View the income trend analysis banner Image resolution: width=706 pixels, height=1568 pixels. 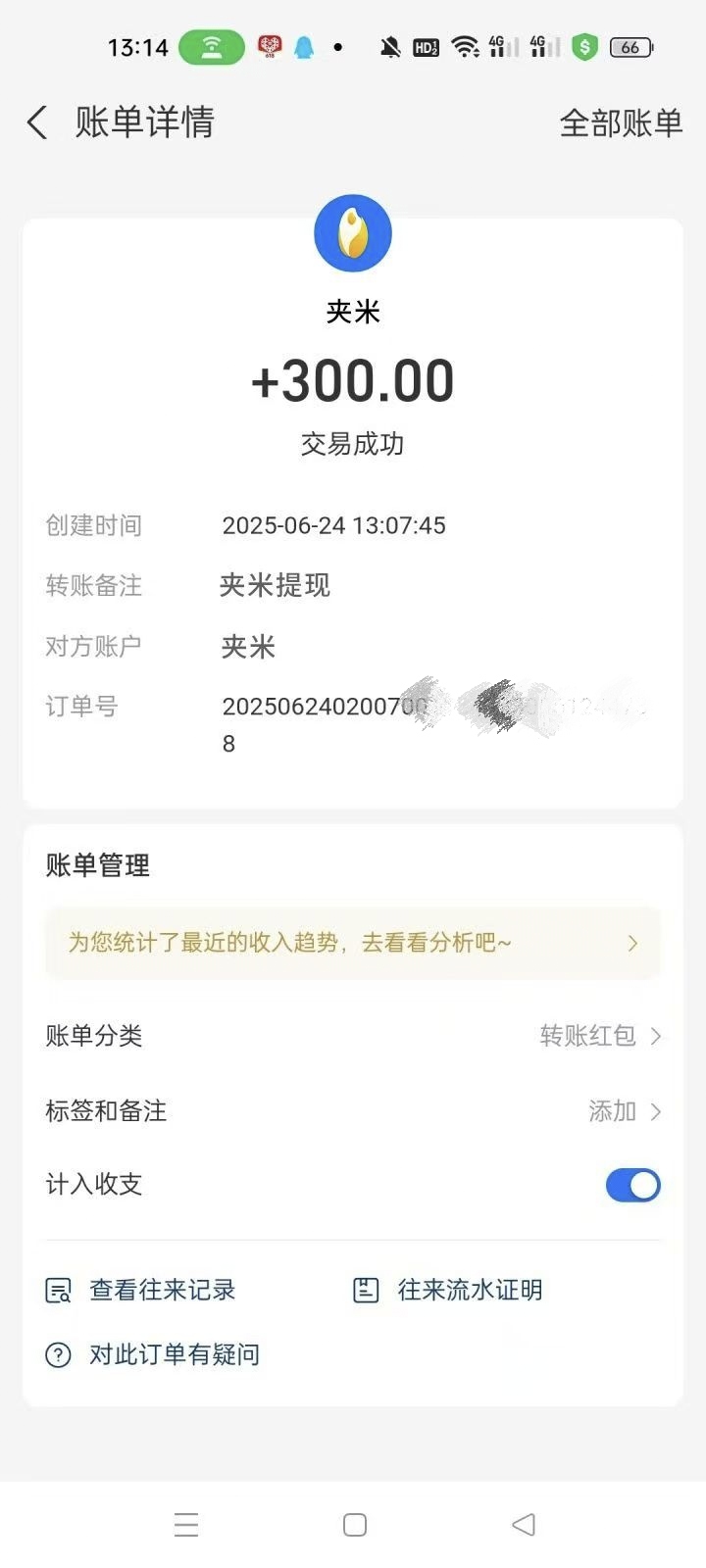353,943
